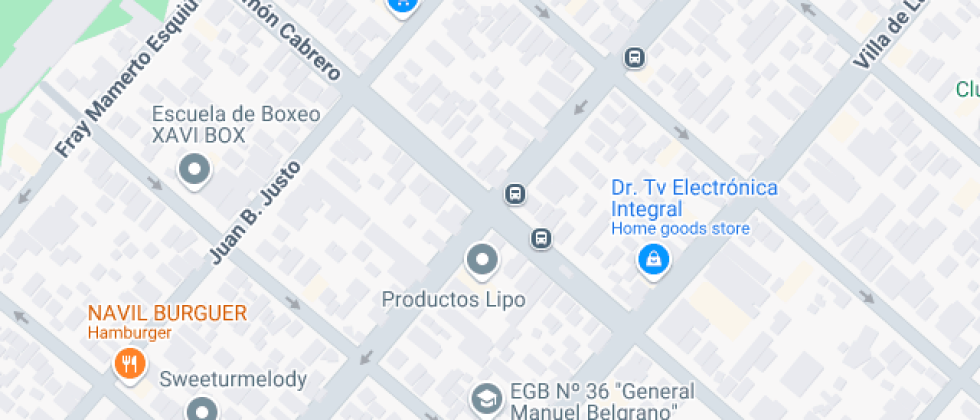Viewport: 980px width, 420px height.
Task: Open the Dr. Tv Electrónica Integral shop marker
Action: point(654,260)
